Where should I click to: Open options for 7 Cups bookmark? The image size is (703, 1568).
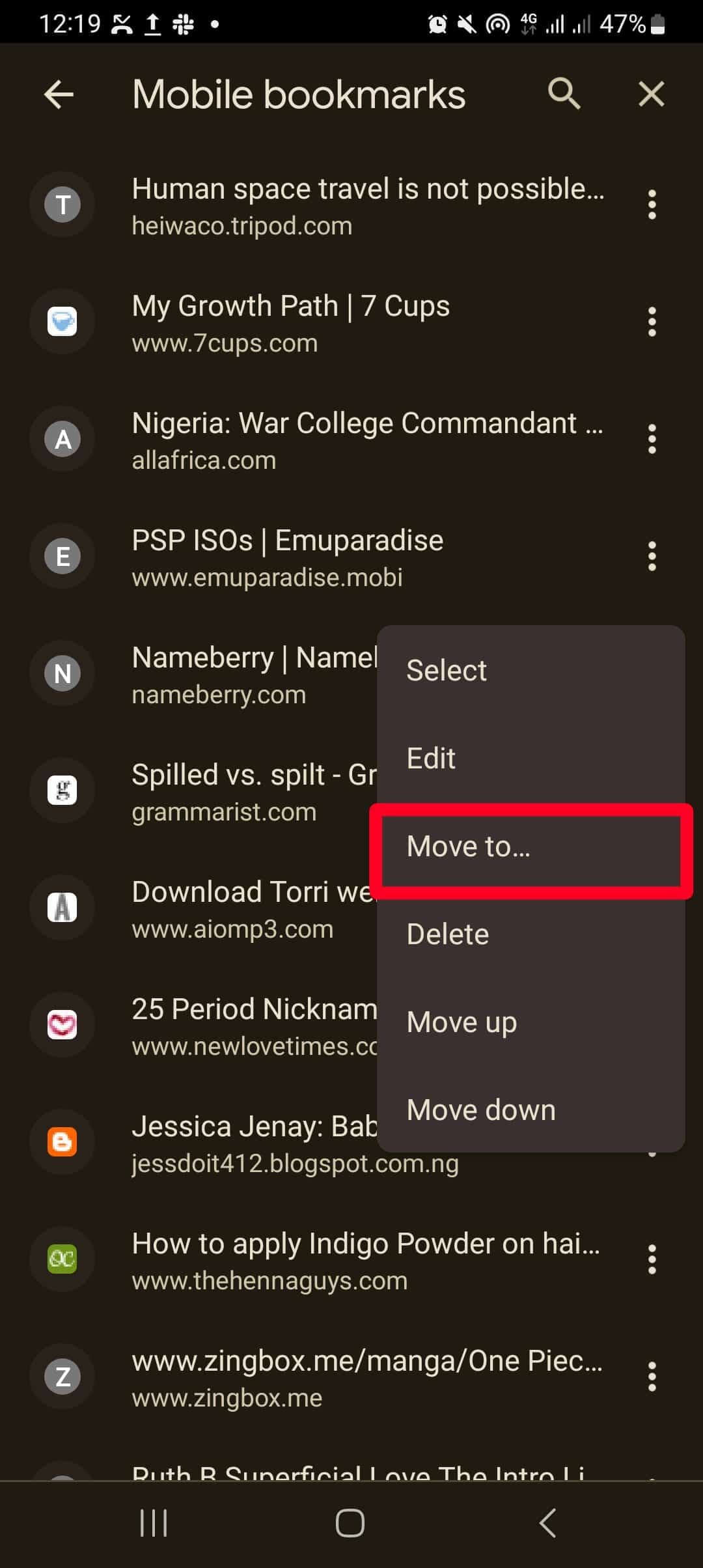pos(652,322)
